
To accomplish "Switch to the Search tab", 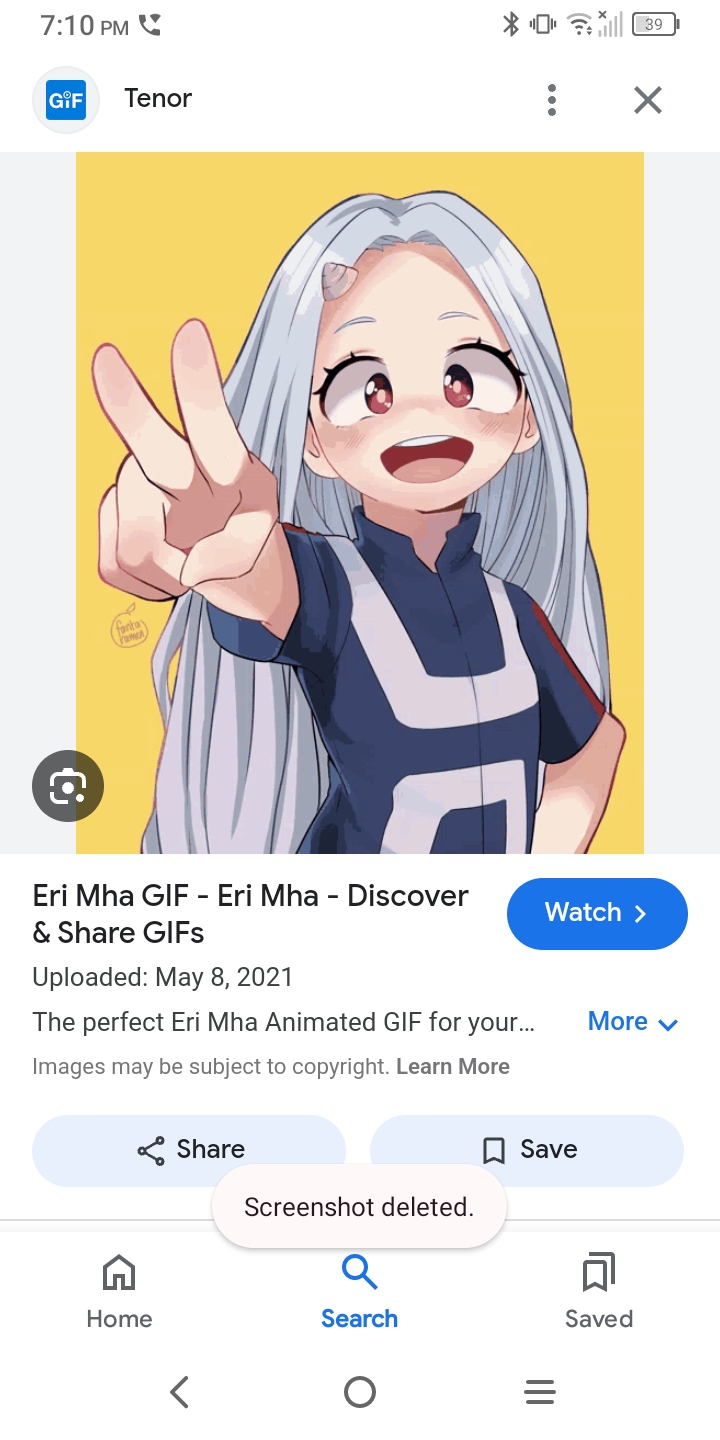I will tap(359, 1291).
